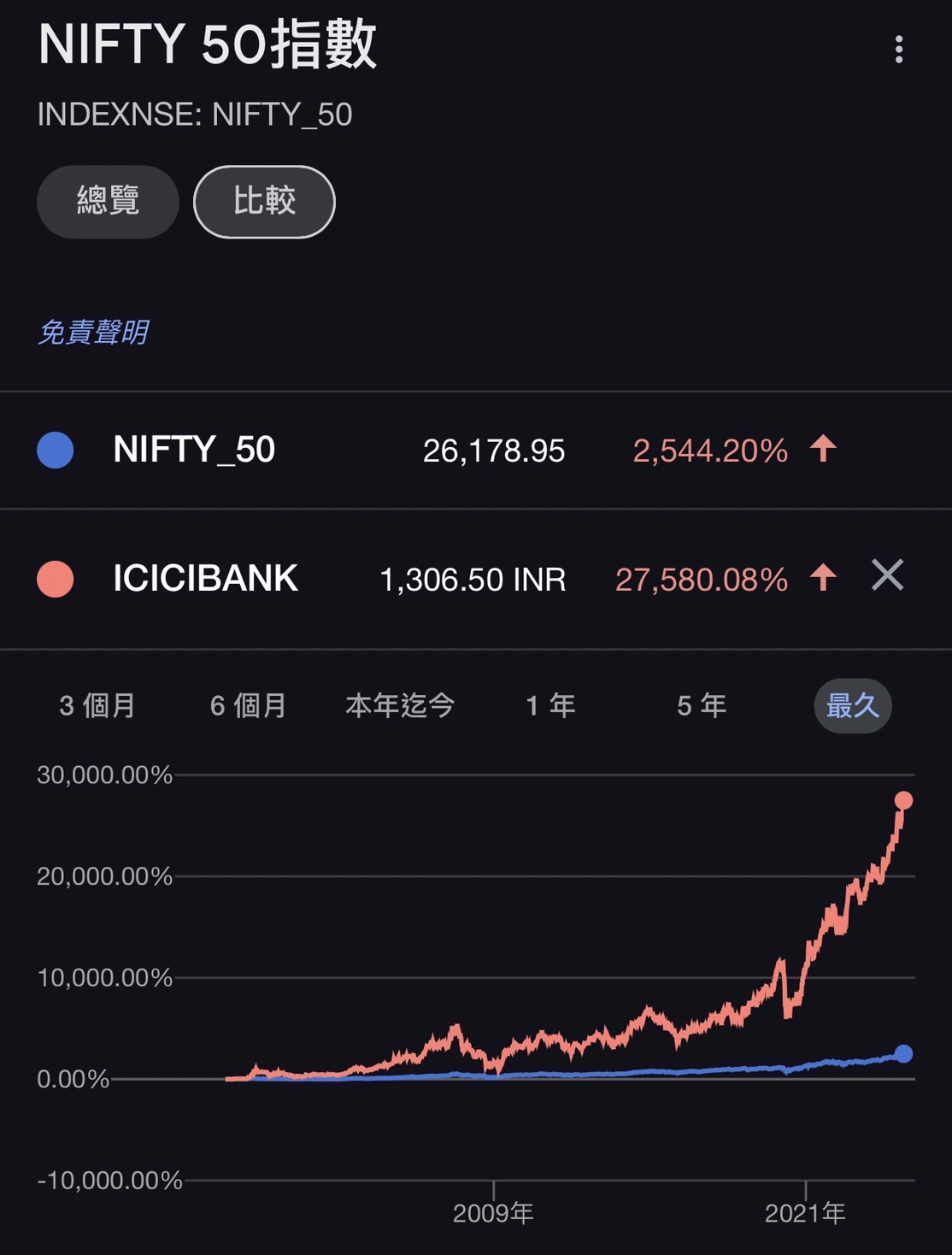Click the red endpoint dot on the chart

903,801
